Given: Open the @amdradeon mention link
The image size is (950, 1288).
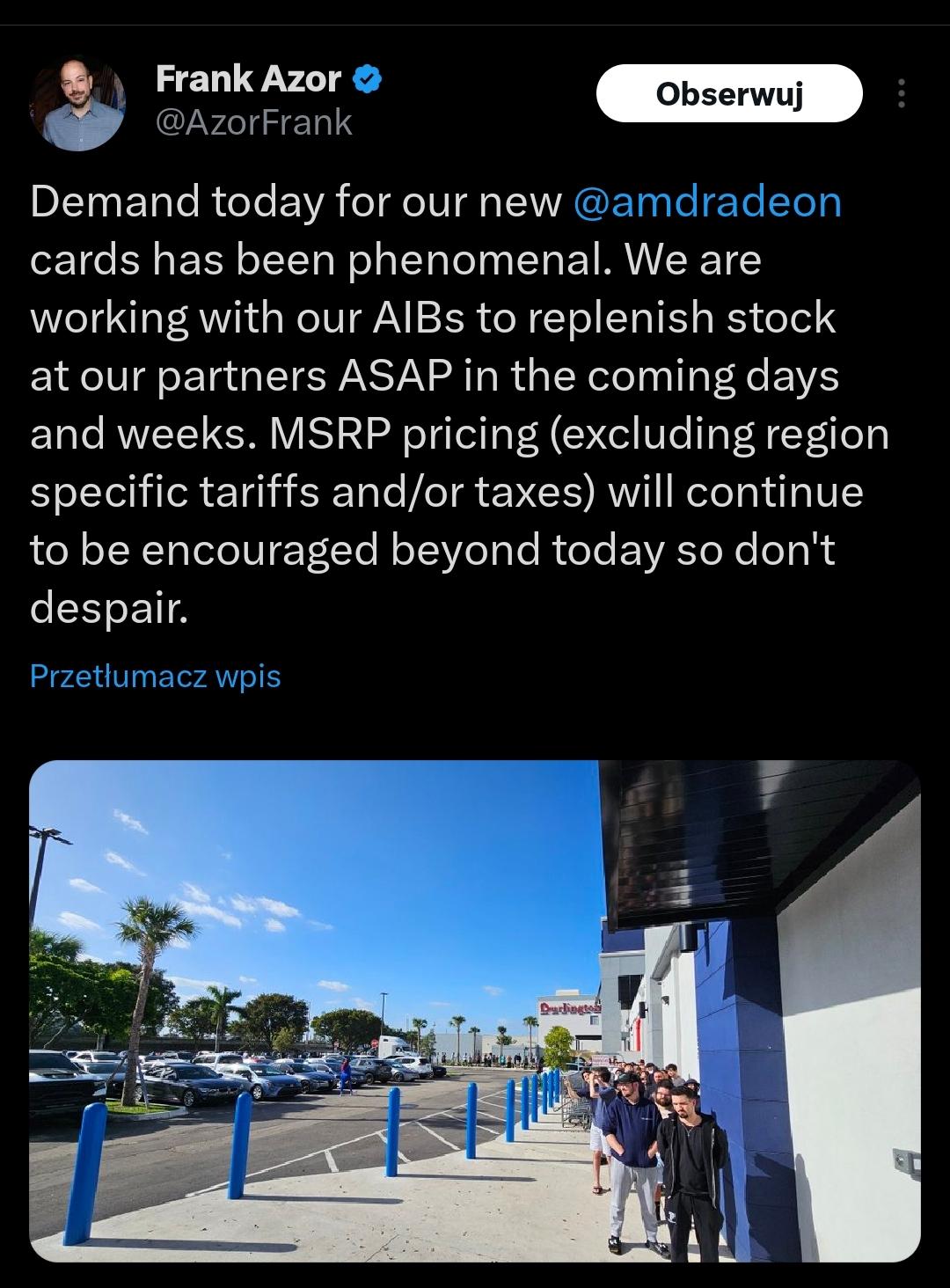Looking at the screenshot, I should pyautogui.click(x=707, y=201).
